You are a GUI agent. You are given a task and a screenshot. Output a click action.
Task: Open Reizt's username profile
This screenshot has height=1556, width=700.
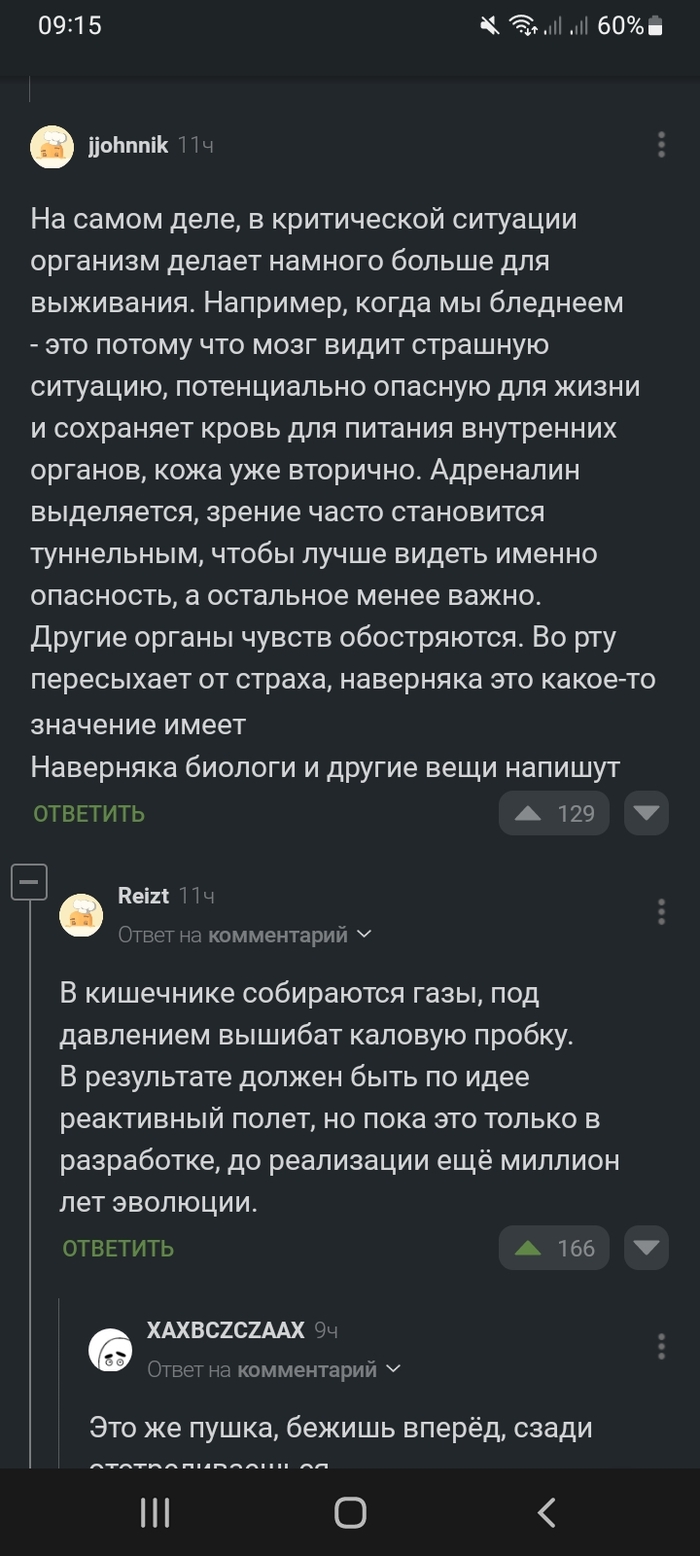click(143, 895)
